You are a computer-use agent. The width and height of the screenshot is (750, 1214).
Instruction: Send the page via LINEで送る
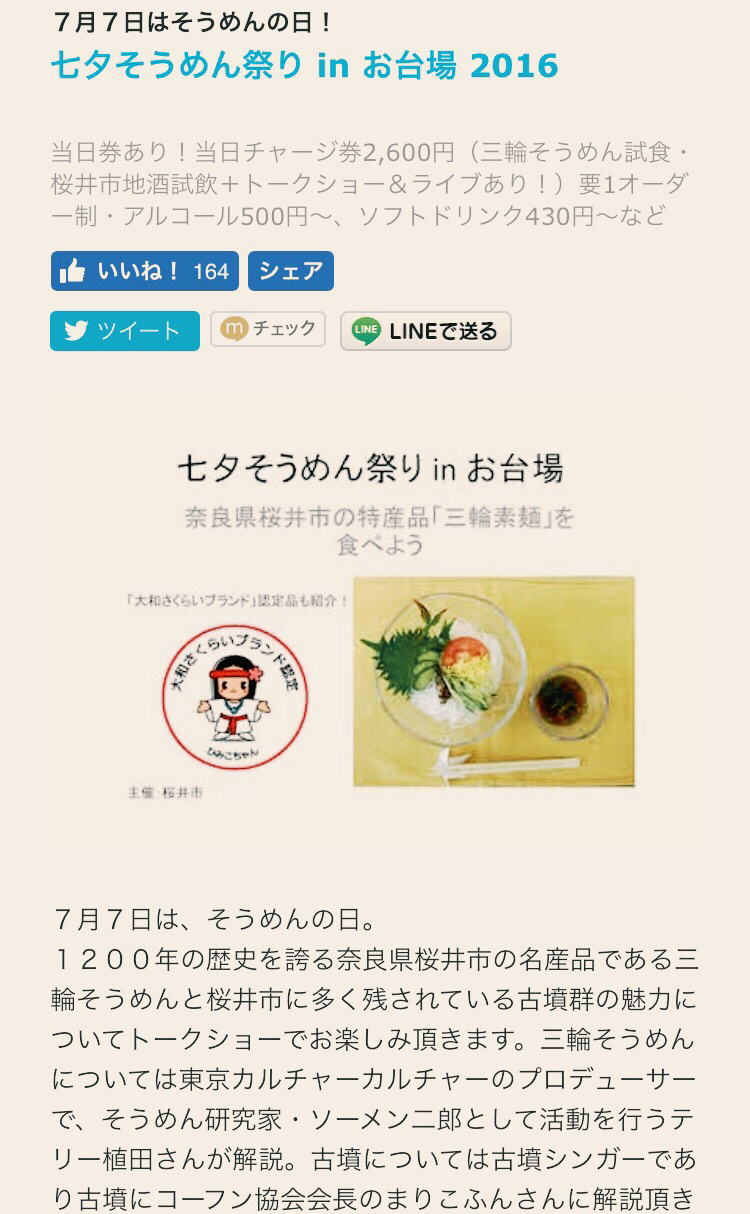(425, 331)
